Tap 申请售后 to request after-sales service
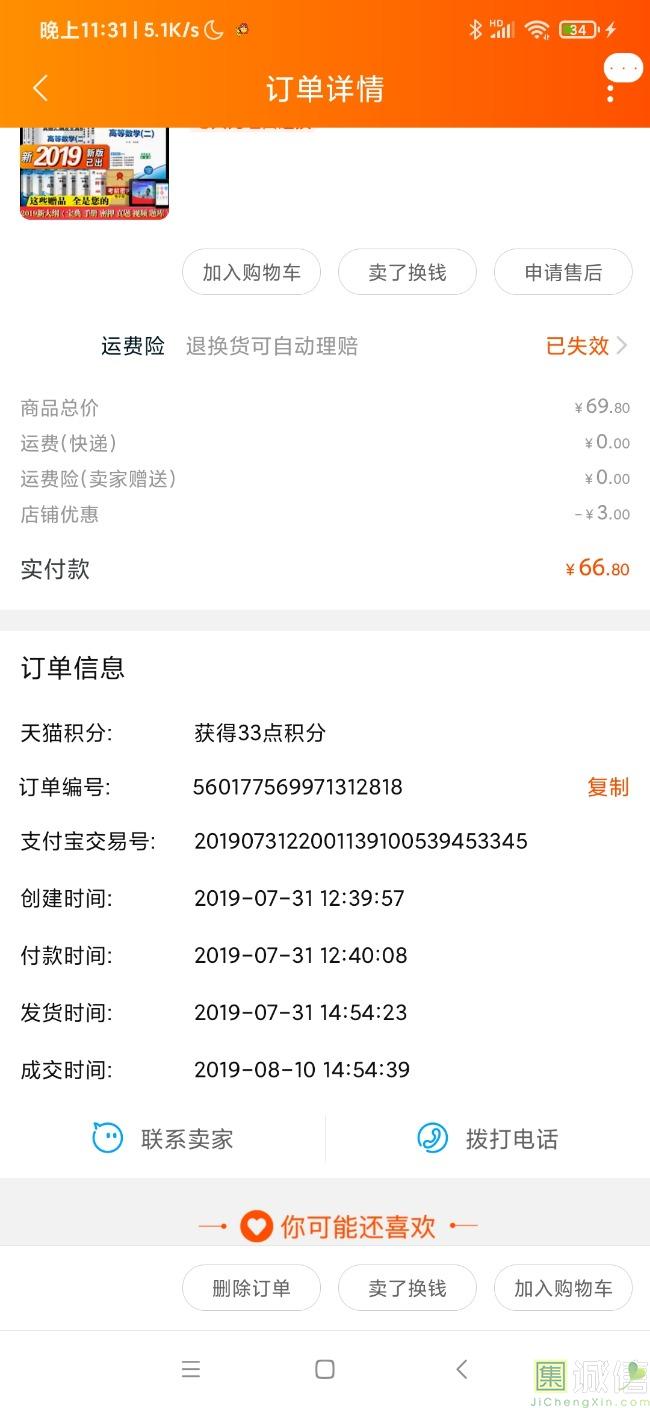Screen dimensions: 650x1408 pyautogui.click(x=563, y=272)
